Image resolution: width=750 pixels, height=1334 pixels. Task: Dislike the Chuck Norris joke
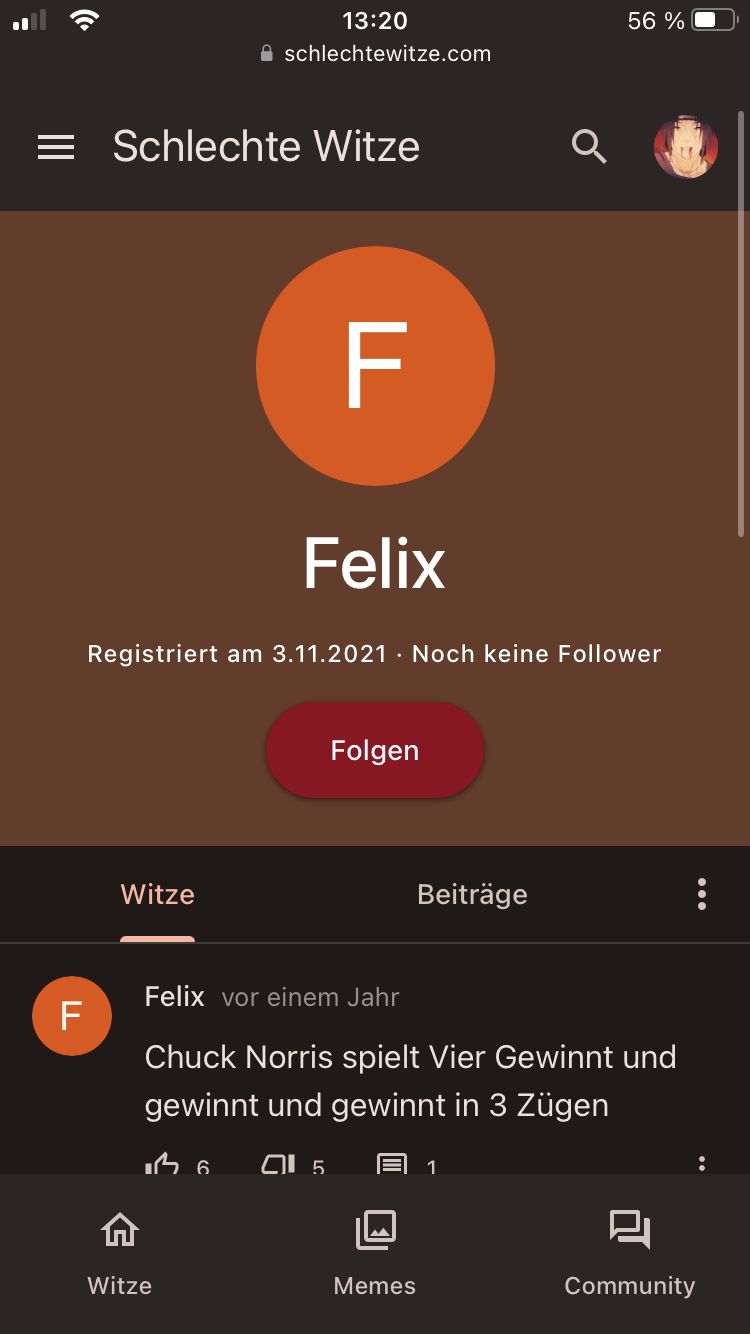pyautogui.click(x=278, y=1165)
